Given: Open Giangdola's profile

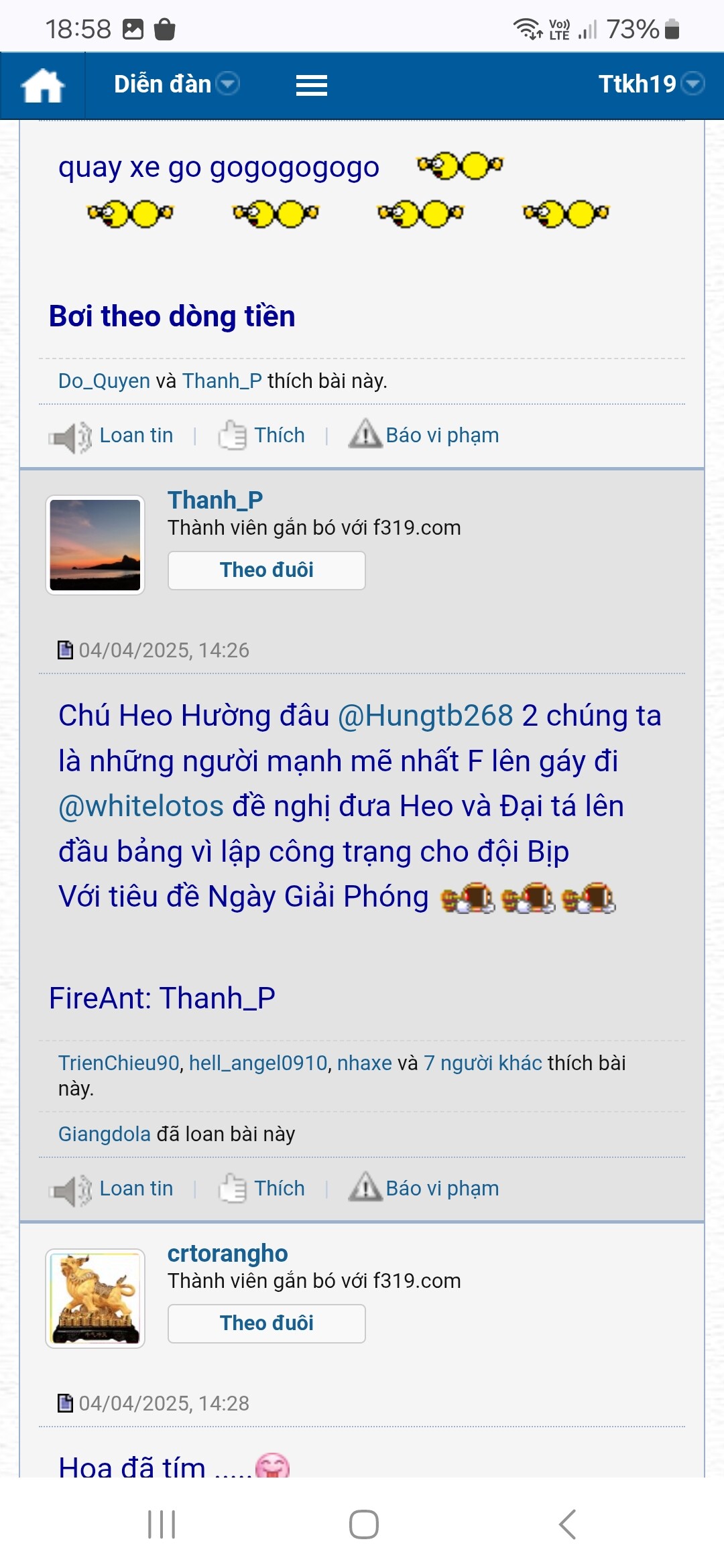Looking at the screenshot, I should tap(104, 1134).
